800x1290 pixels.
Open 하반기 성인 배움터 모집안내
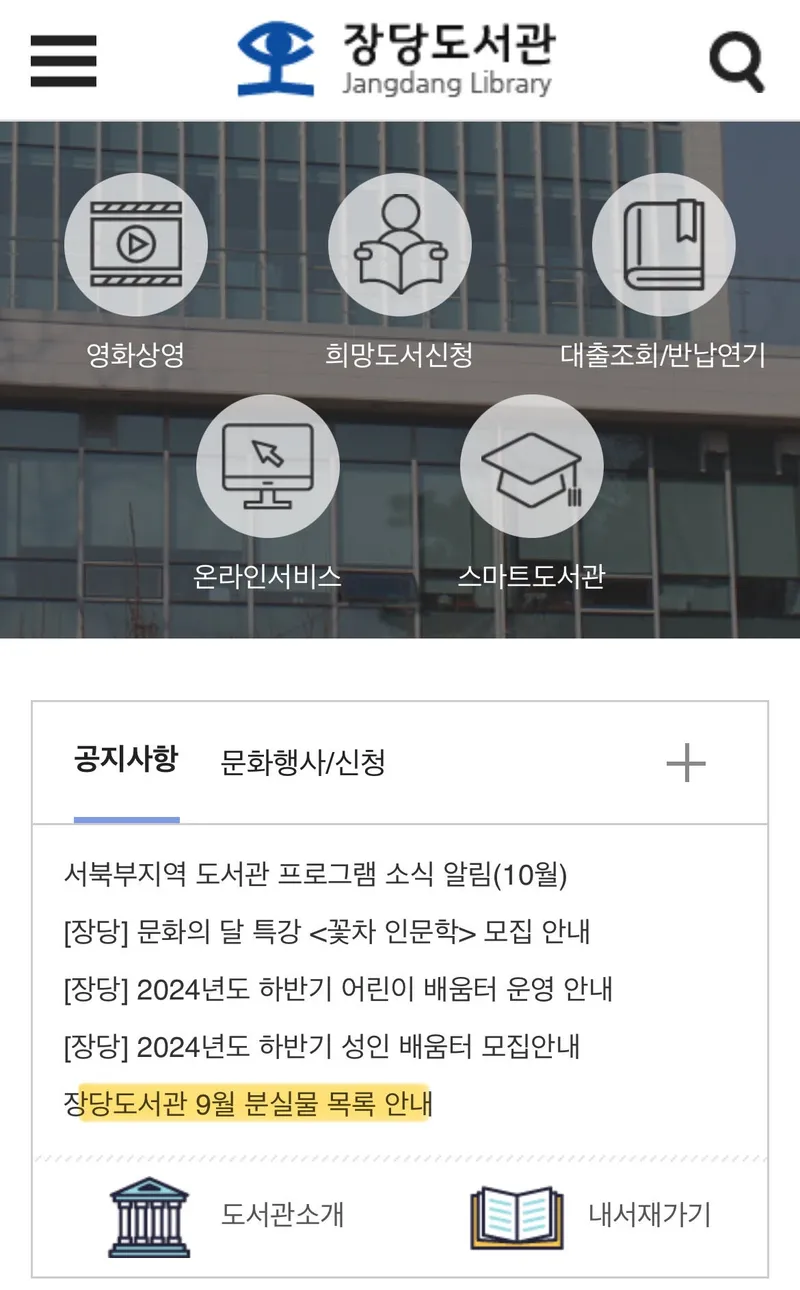coord(321,1047)
